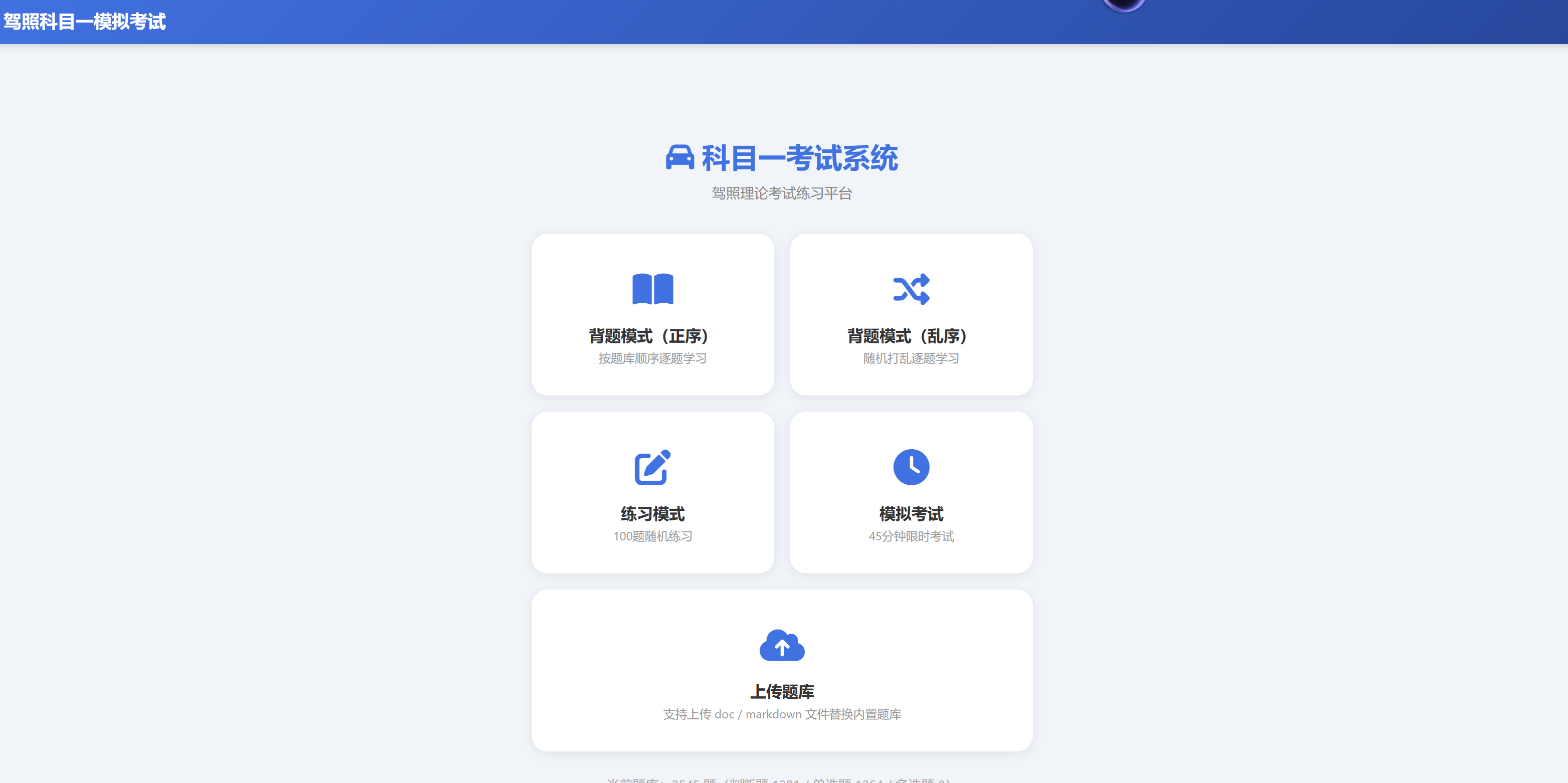The width and height of the screenshot is (1568, 783).
Task: Open 背题模式（乱序） card
Action: (x=911, y=314)
